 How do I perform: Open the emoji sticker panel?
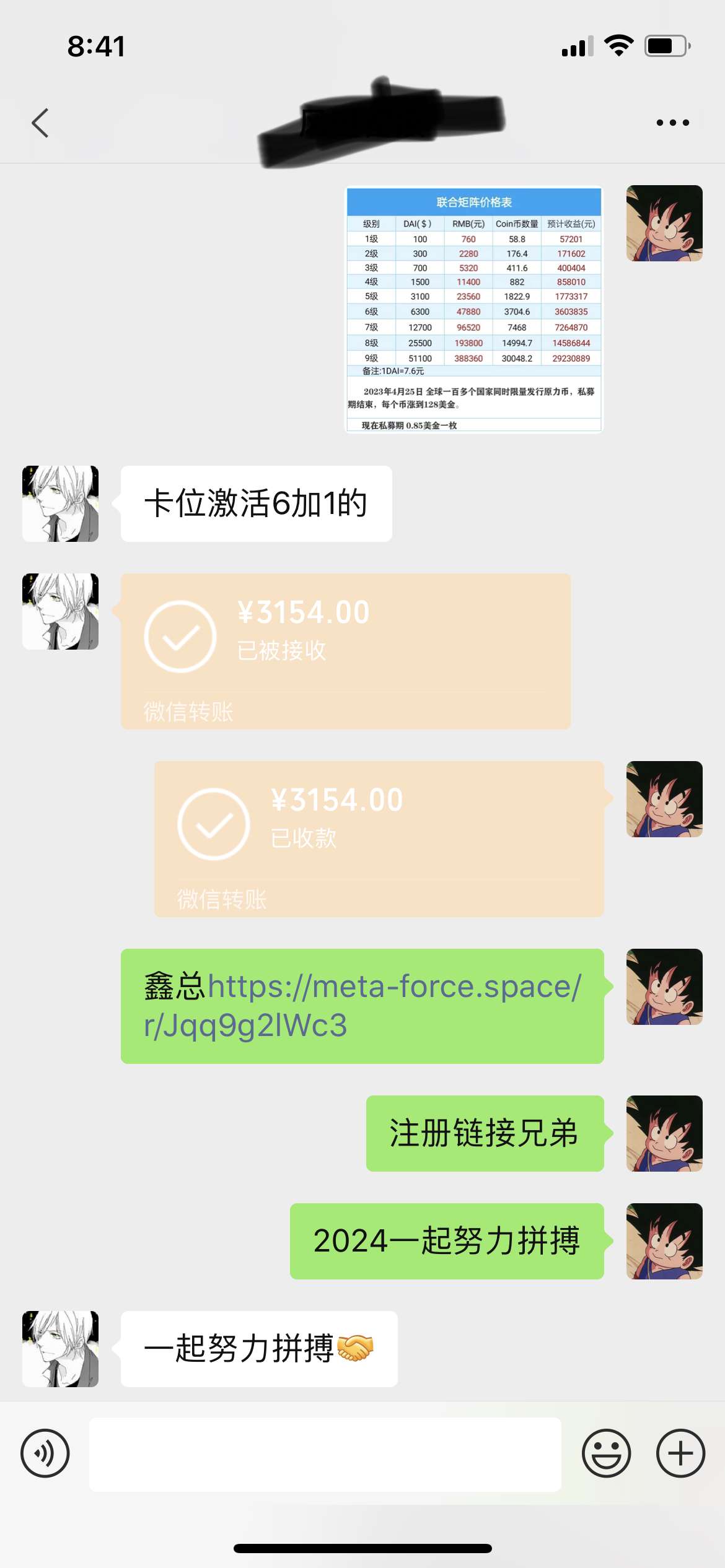[606, 1453]
